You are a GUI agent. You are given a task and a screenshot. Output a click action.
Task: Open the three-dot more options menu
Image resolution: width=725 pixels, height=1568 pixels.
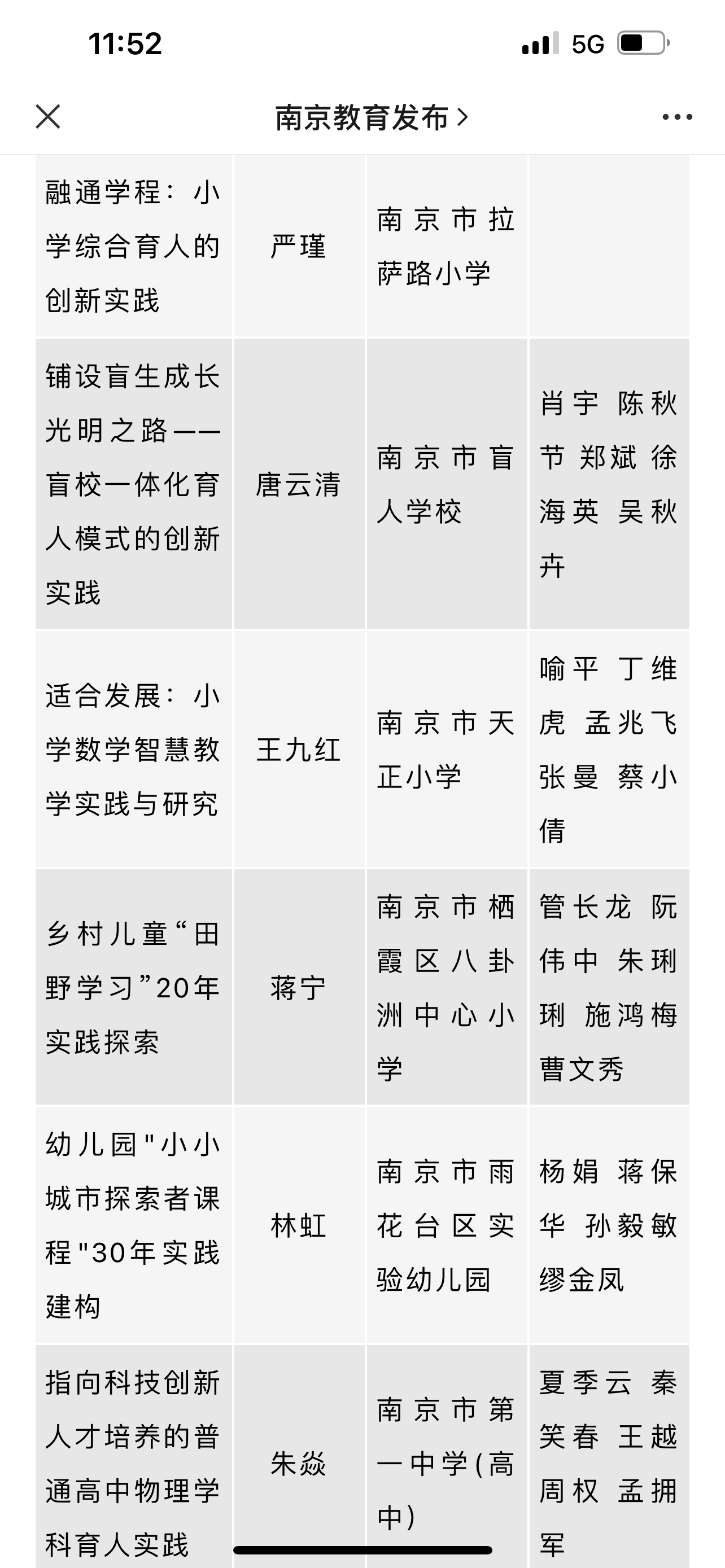pos(677,117)
